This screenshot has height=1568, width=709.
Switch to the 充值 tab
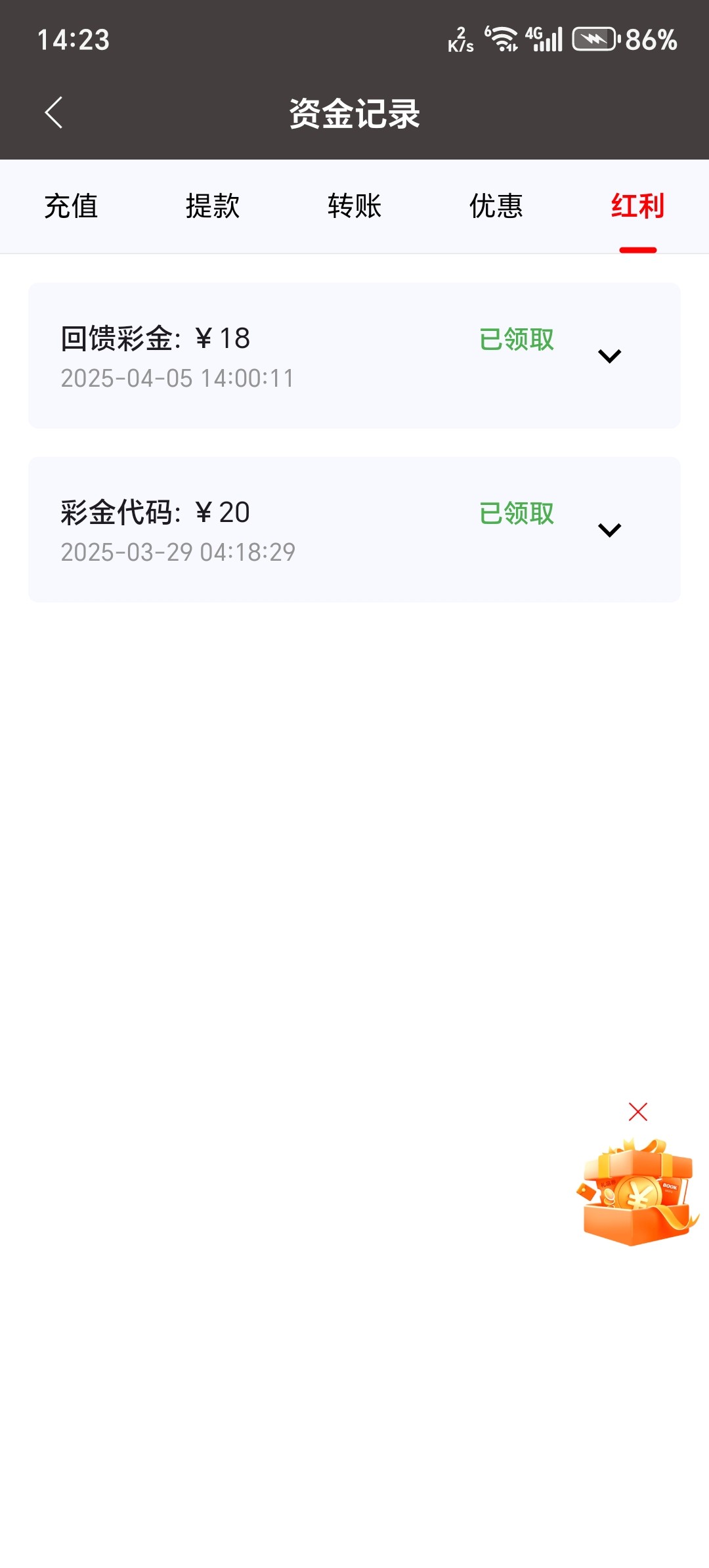(71, 206)
